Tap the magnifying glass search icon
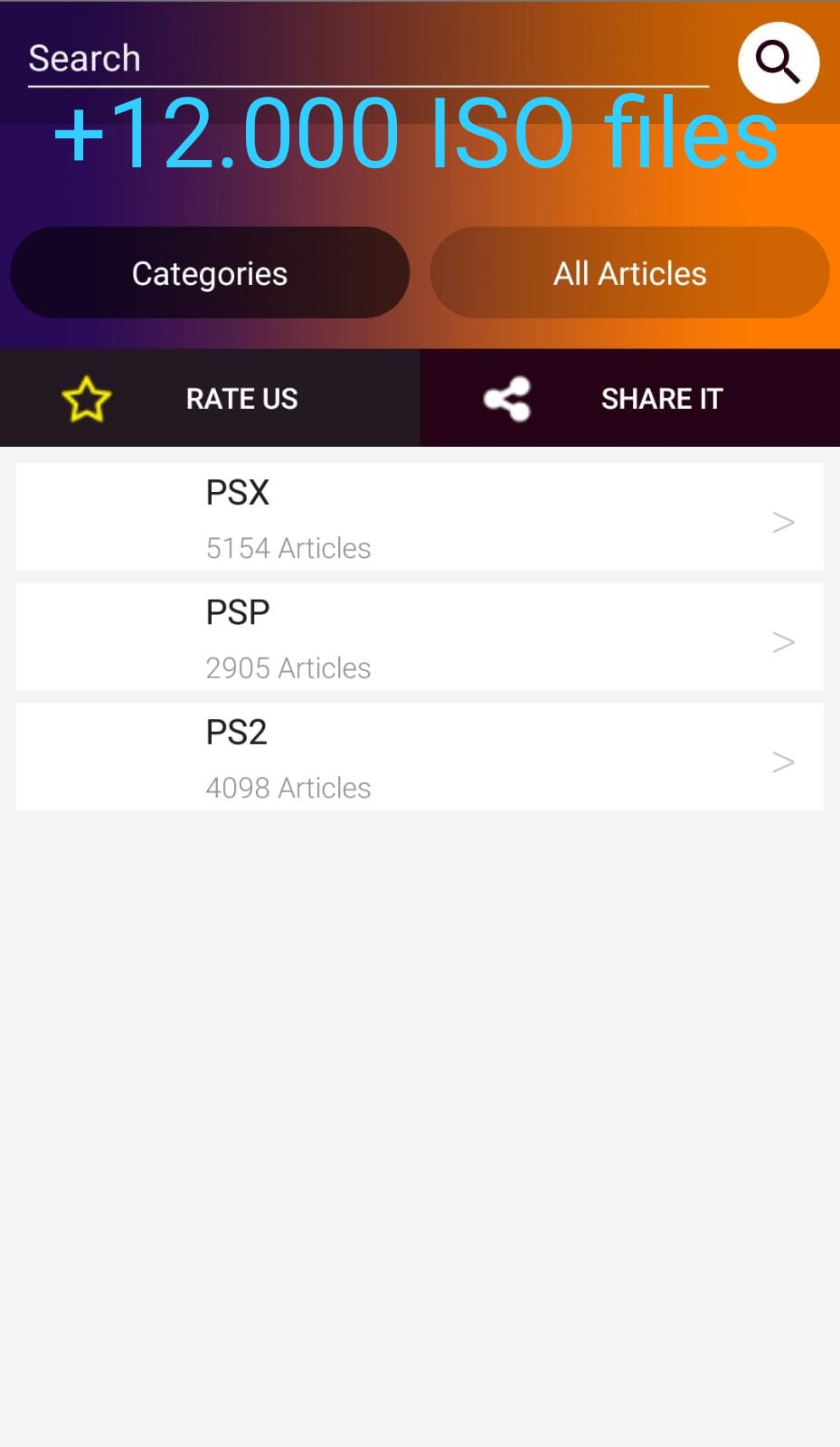The image size is (840, 1447). [x=779, y=62]
